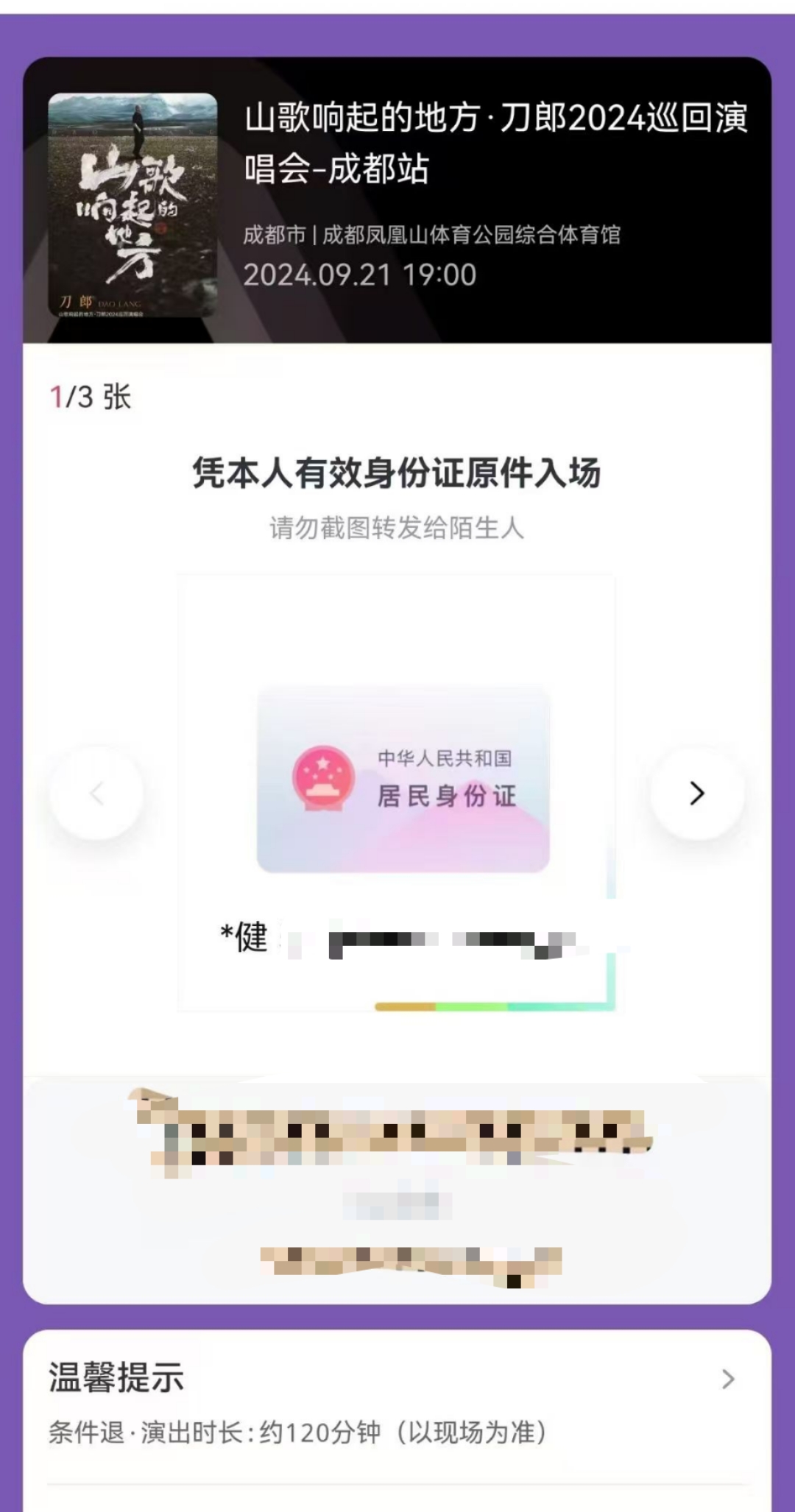Viewport: 795px width, 1512px height.
Task: Open the 温馨提示 details row
Action: click(397, 1378)
